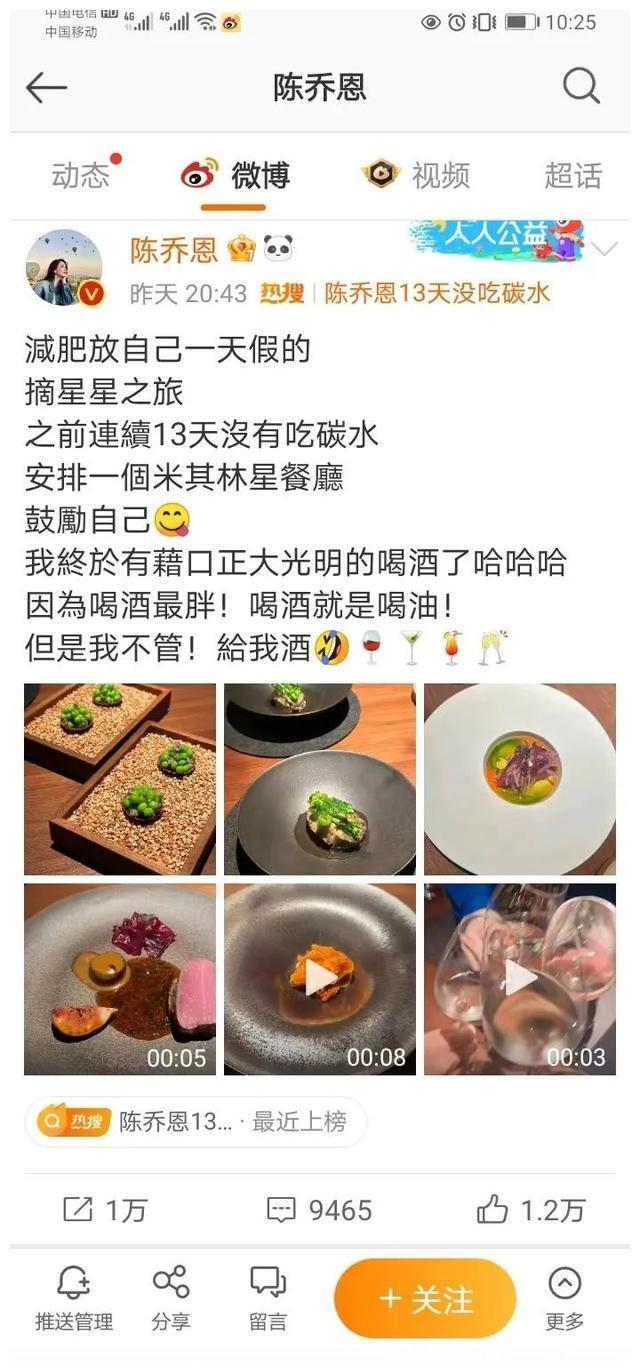The image size is (640, 1372).
Task: Open 陈乔恩's profile avatar
Action: (64, 267)
